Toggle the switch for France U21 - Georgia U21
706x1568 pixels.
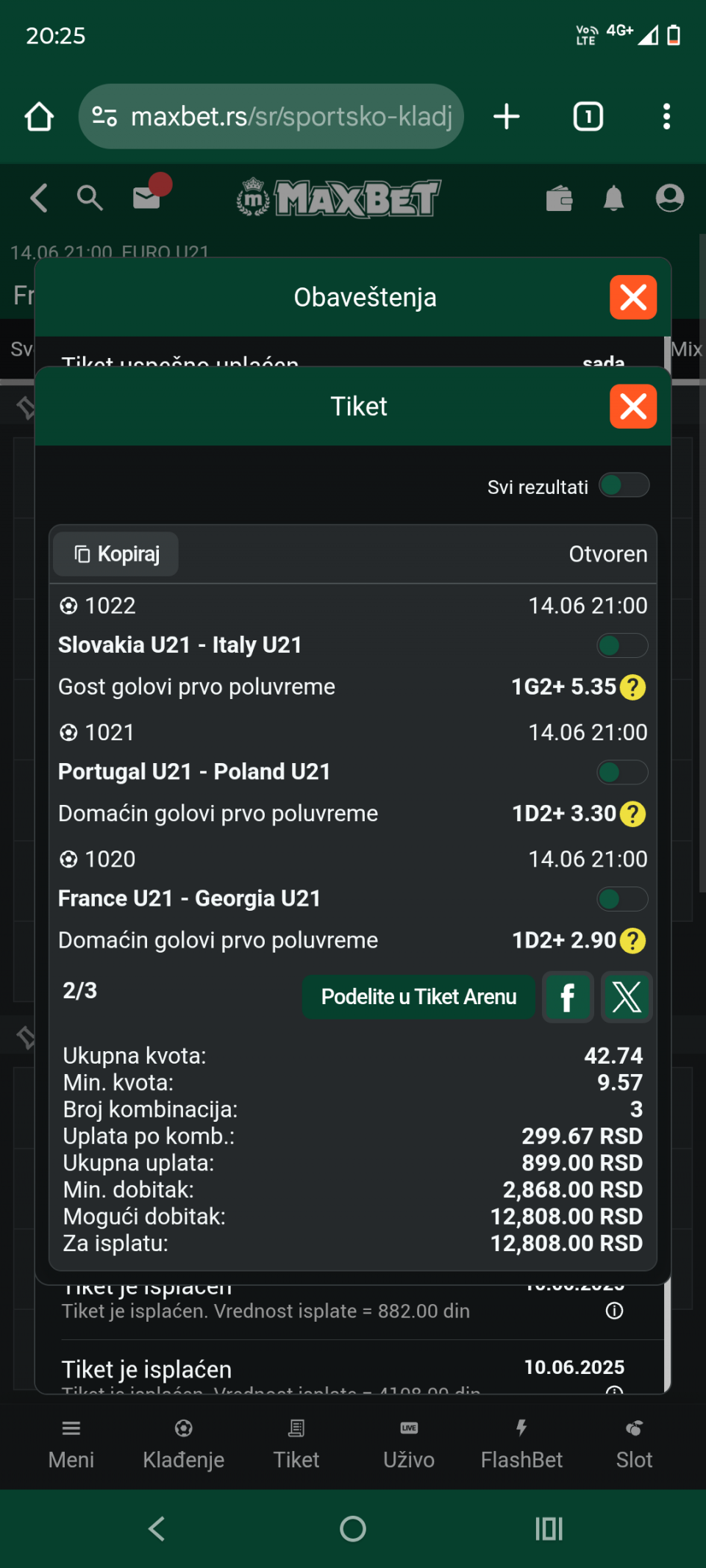point(622,899)
